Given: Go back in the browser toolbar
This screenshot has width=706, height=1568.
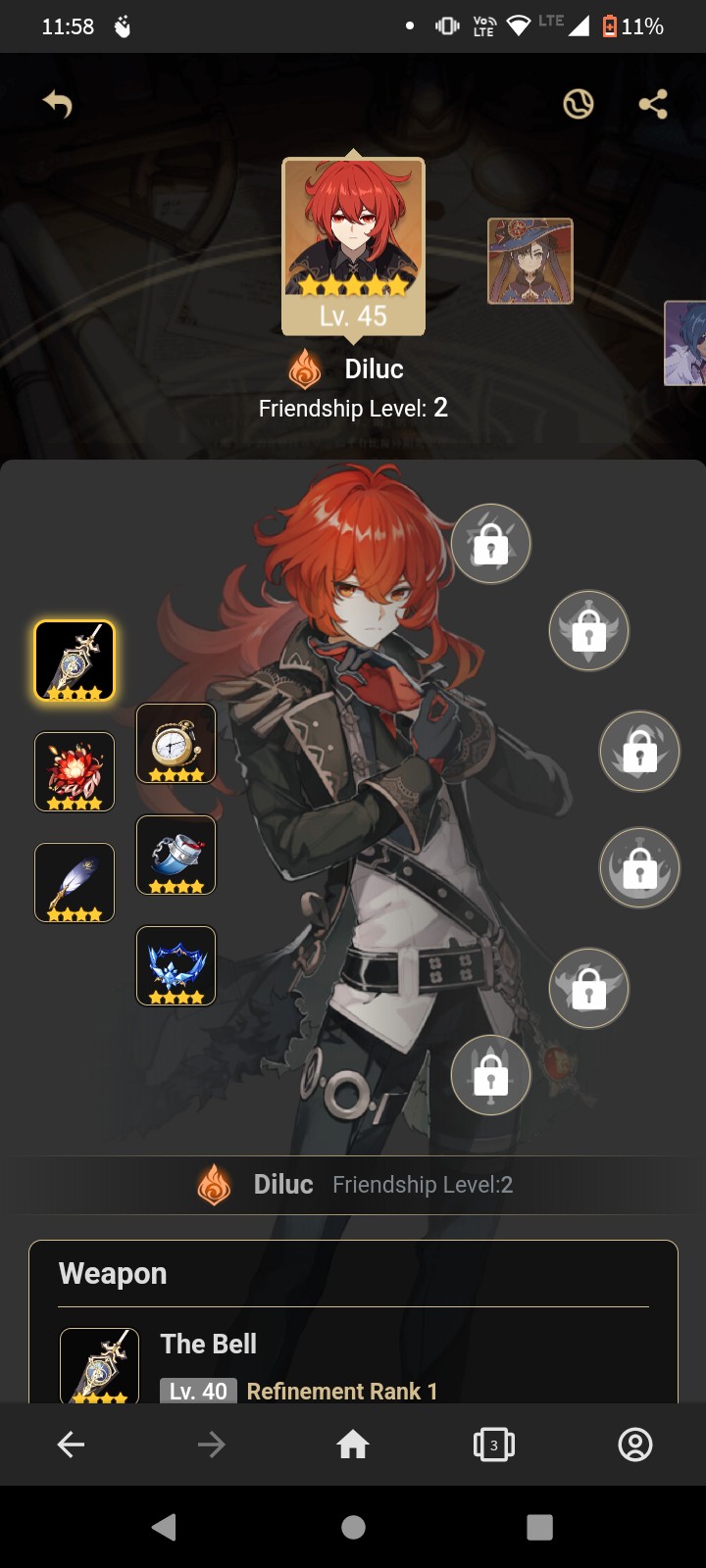Looking at the screenshot, I should (71, 1444).
